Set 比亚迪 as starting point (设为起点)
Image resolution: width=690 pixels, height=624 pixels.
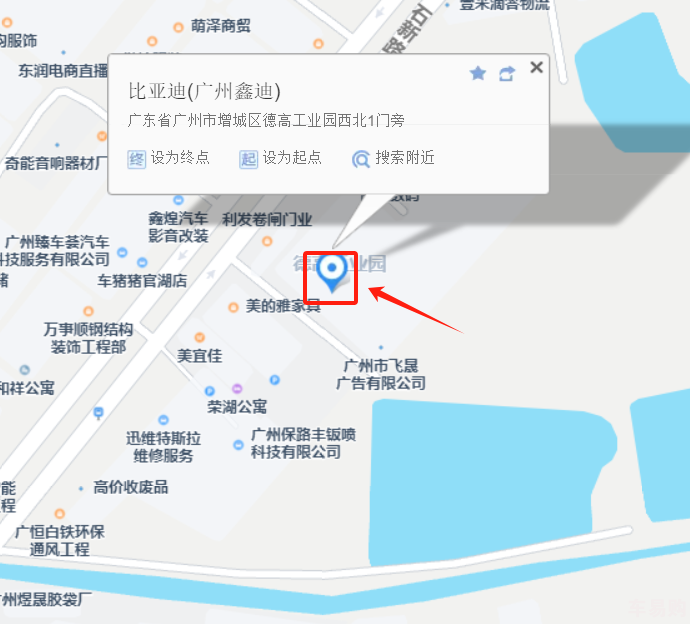pyautogui.click(x=280, y=158)
